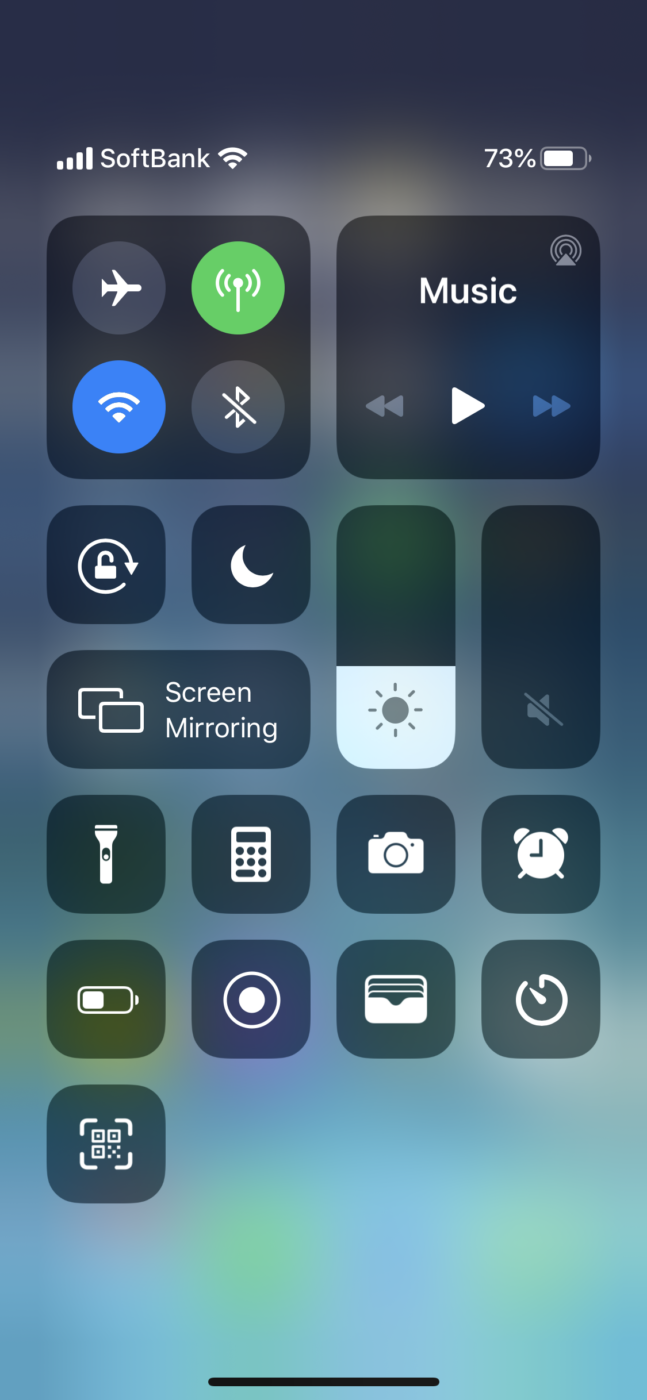Enable Airplane Mode
Viewport: 647px width, 1400px height.
(119, 289)
